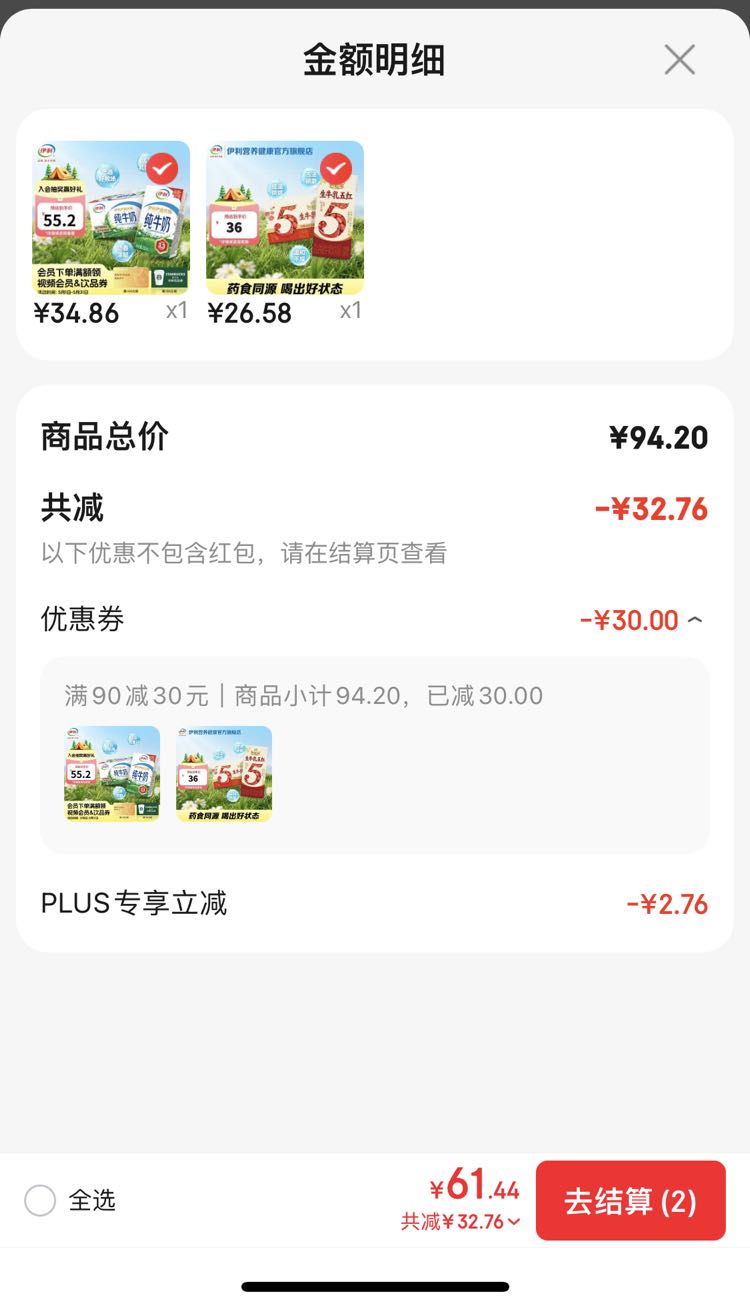750x1308 pixels.
Task: Uncheck the ¥34.86 pure milk product
Action: pyautogui.click(x=162, y=168)
